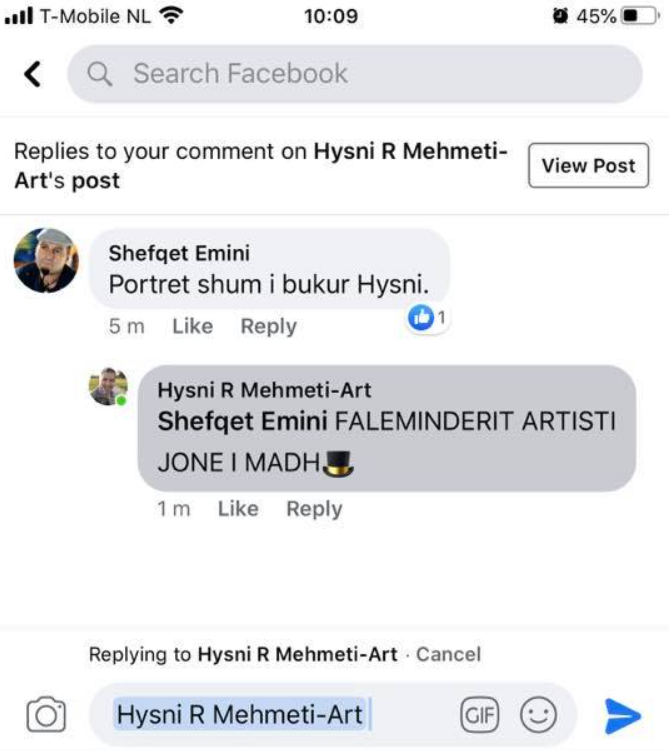Open Shefqet Emini's profile picture

(x=46, y=260)
